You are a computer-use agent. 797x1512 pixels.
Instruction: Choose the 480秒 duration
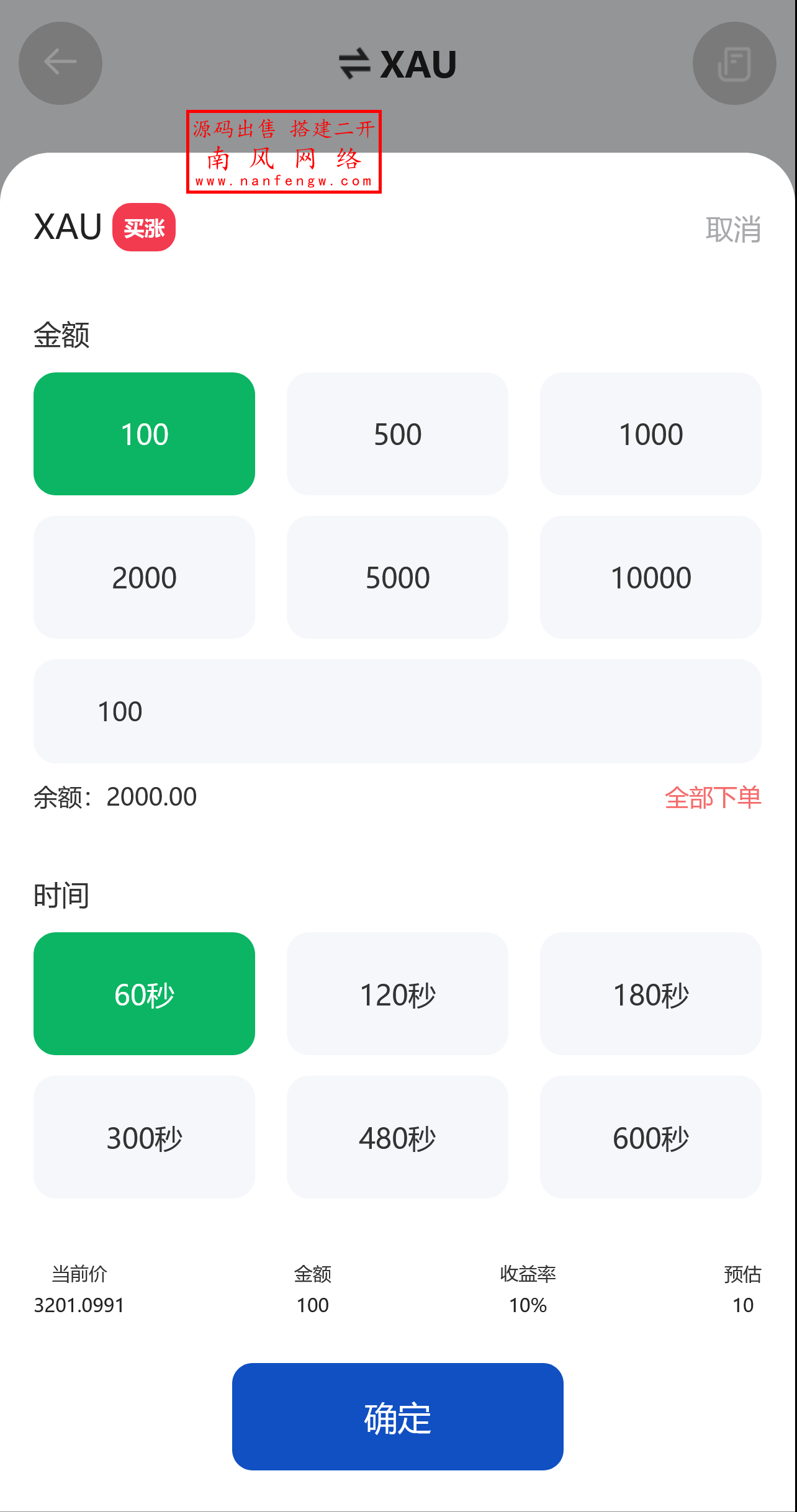click(397, 1138)
